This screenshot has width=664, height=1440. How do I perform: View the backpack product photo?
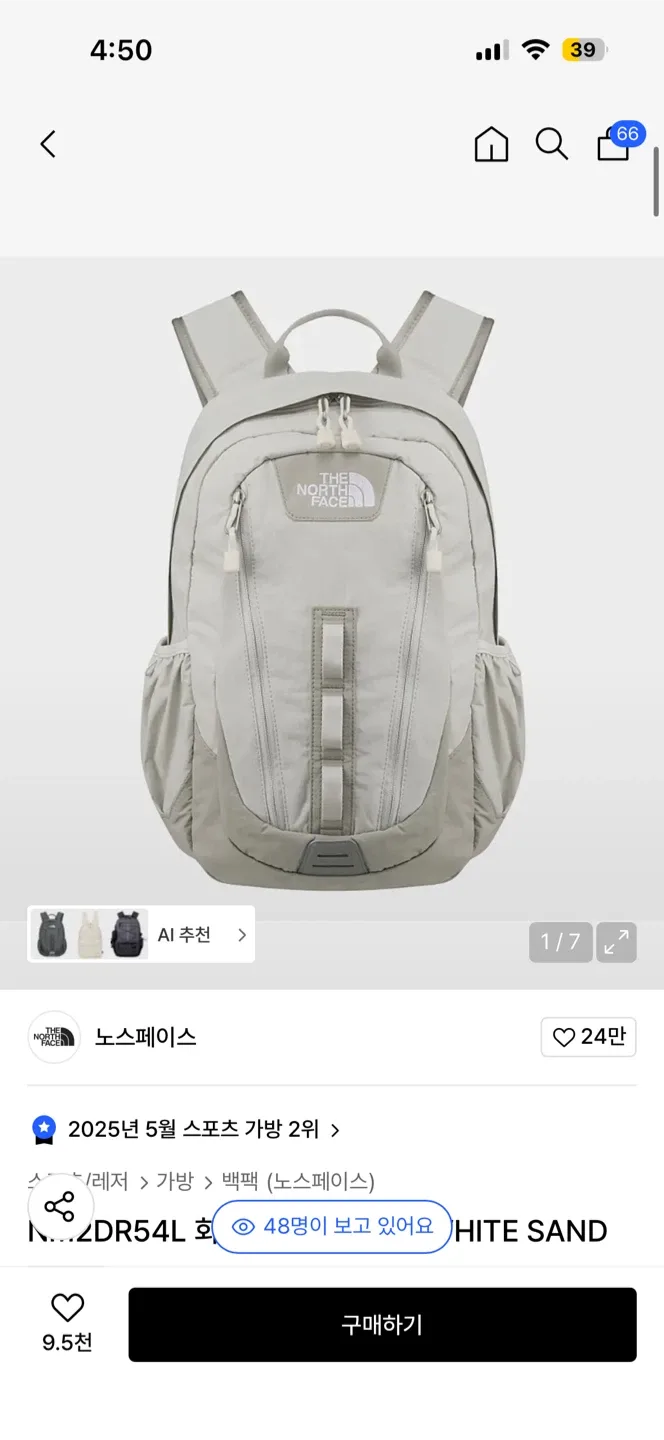point(332,590)
